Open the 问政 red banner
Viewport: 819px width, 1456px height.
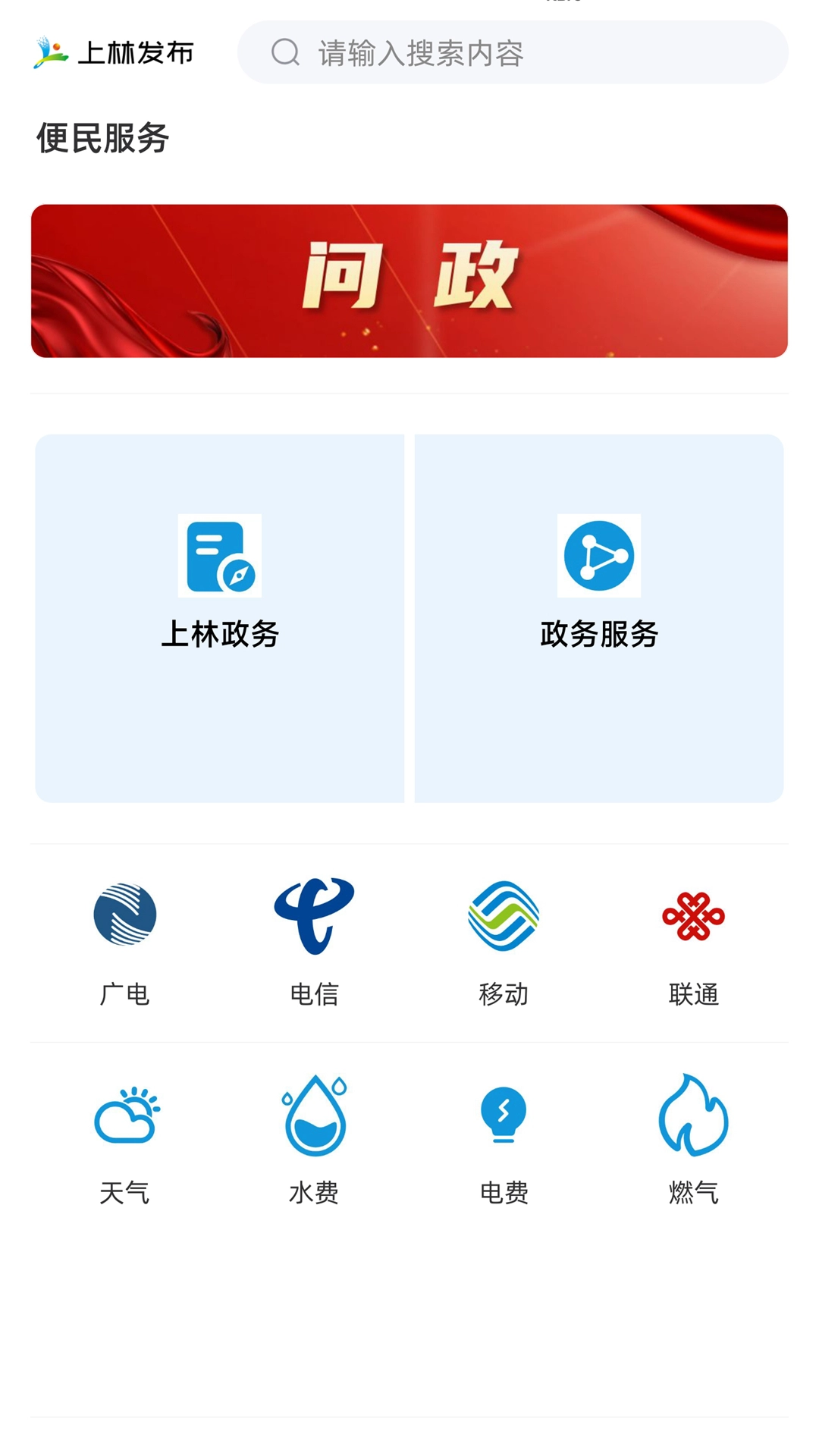(409, 279)
